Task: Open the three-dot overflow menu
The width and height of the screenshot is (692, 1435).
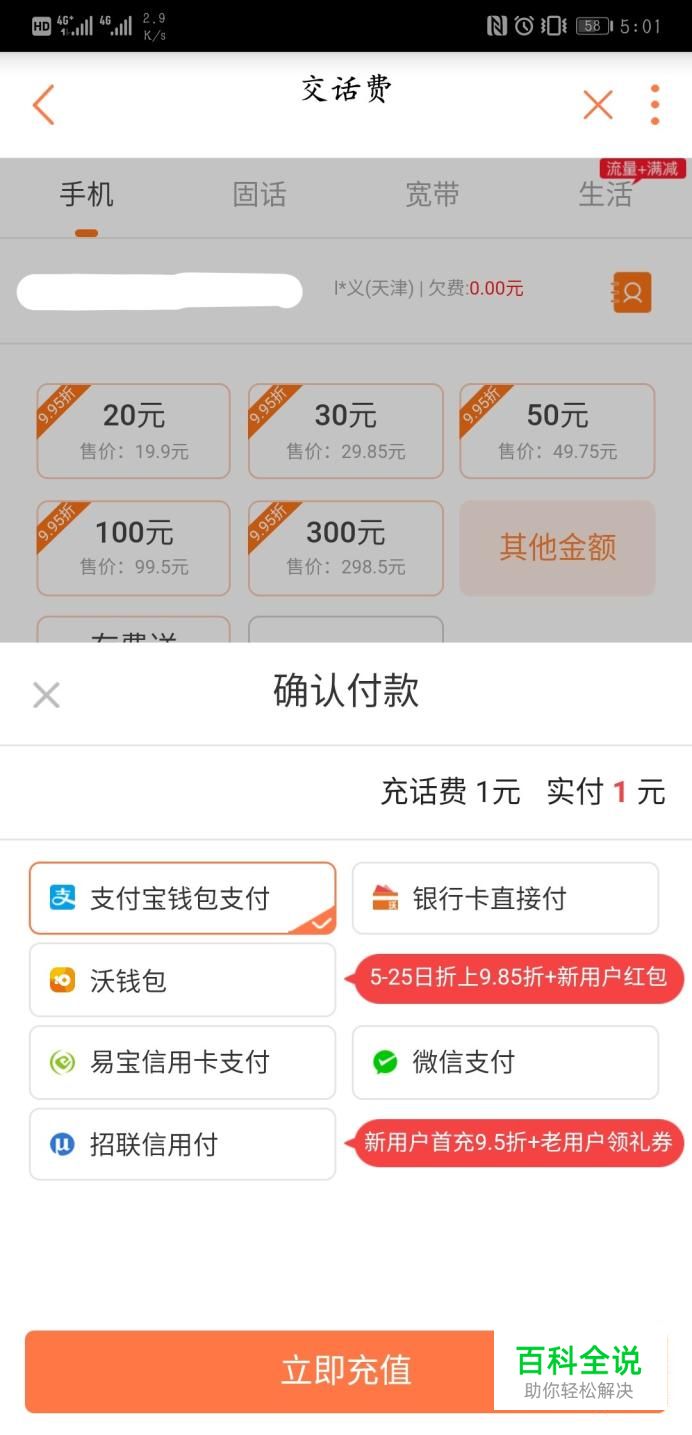Action: click(x=655, y=104)
